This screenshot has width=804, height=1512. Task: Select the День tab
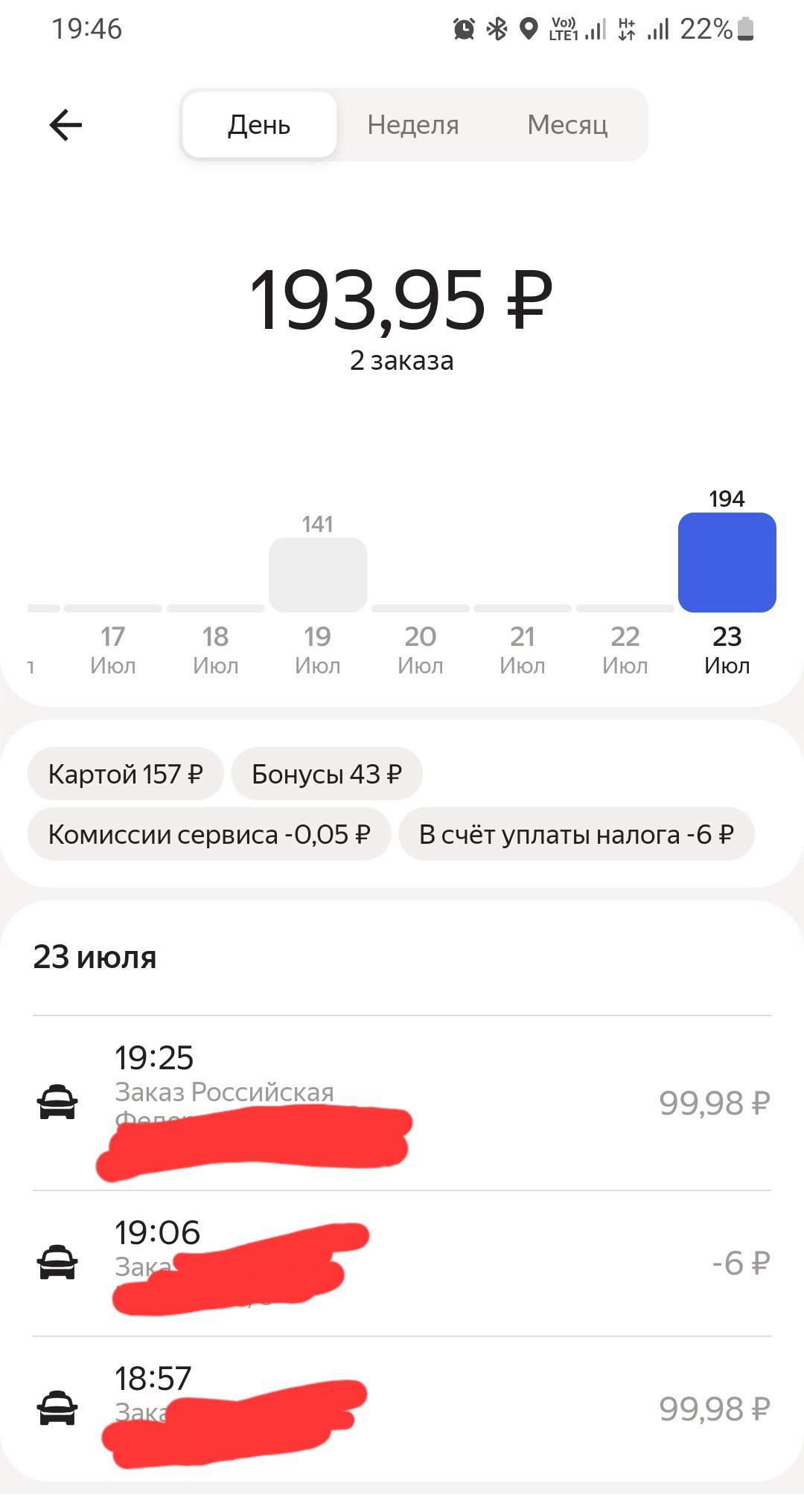click(259, 125)
